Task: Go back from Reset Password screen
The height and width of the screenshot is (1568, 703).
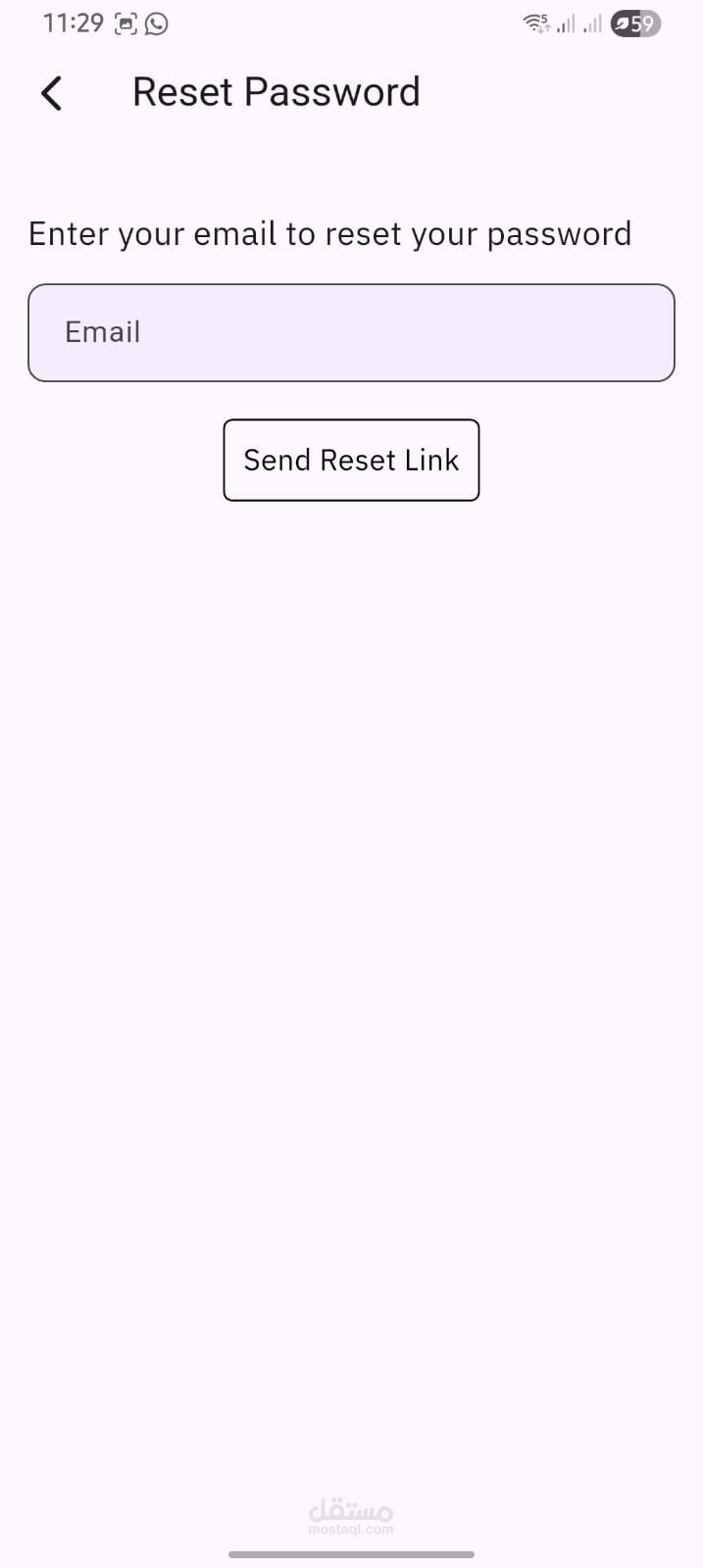Action: point(51,94)
